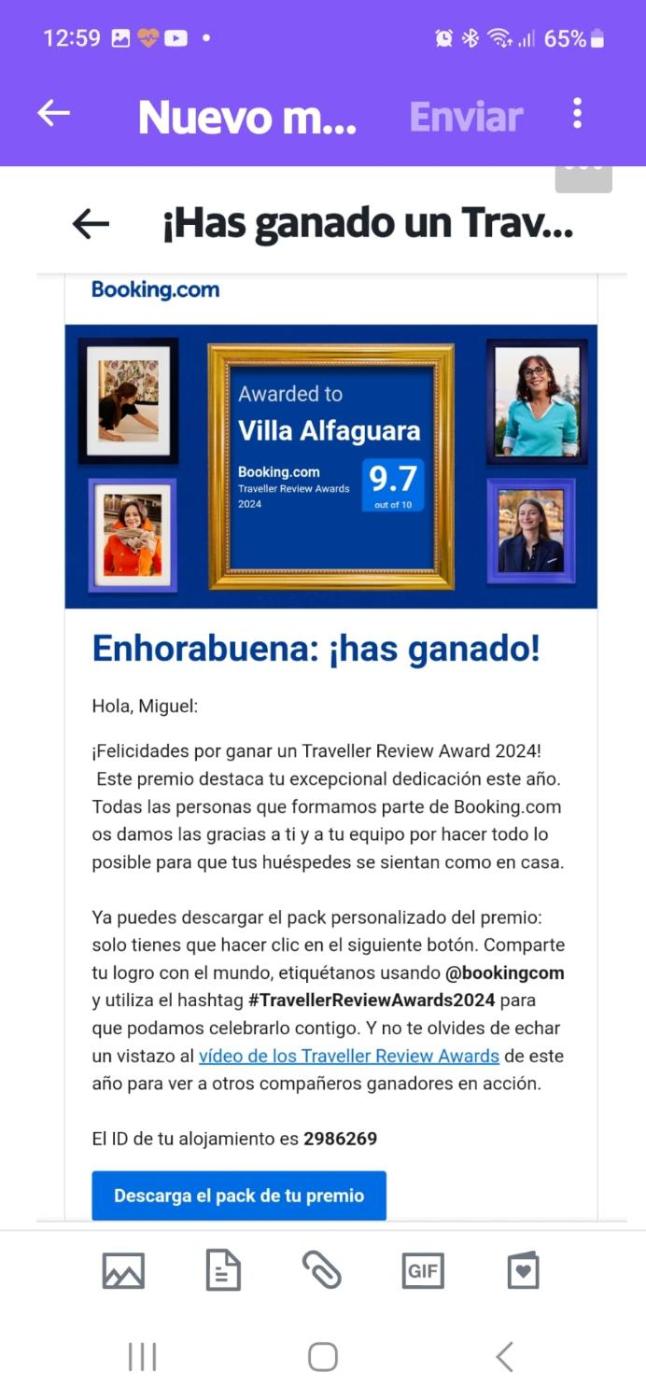The width and height of the screenshot is (646, 1400).
Task: Open the overflow menu in purple bar
Action: click(x=577, y=113)
